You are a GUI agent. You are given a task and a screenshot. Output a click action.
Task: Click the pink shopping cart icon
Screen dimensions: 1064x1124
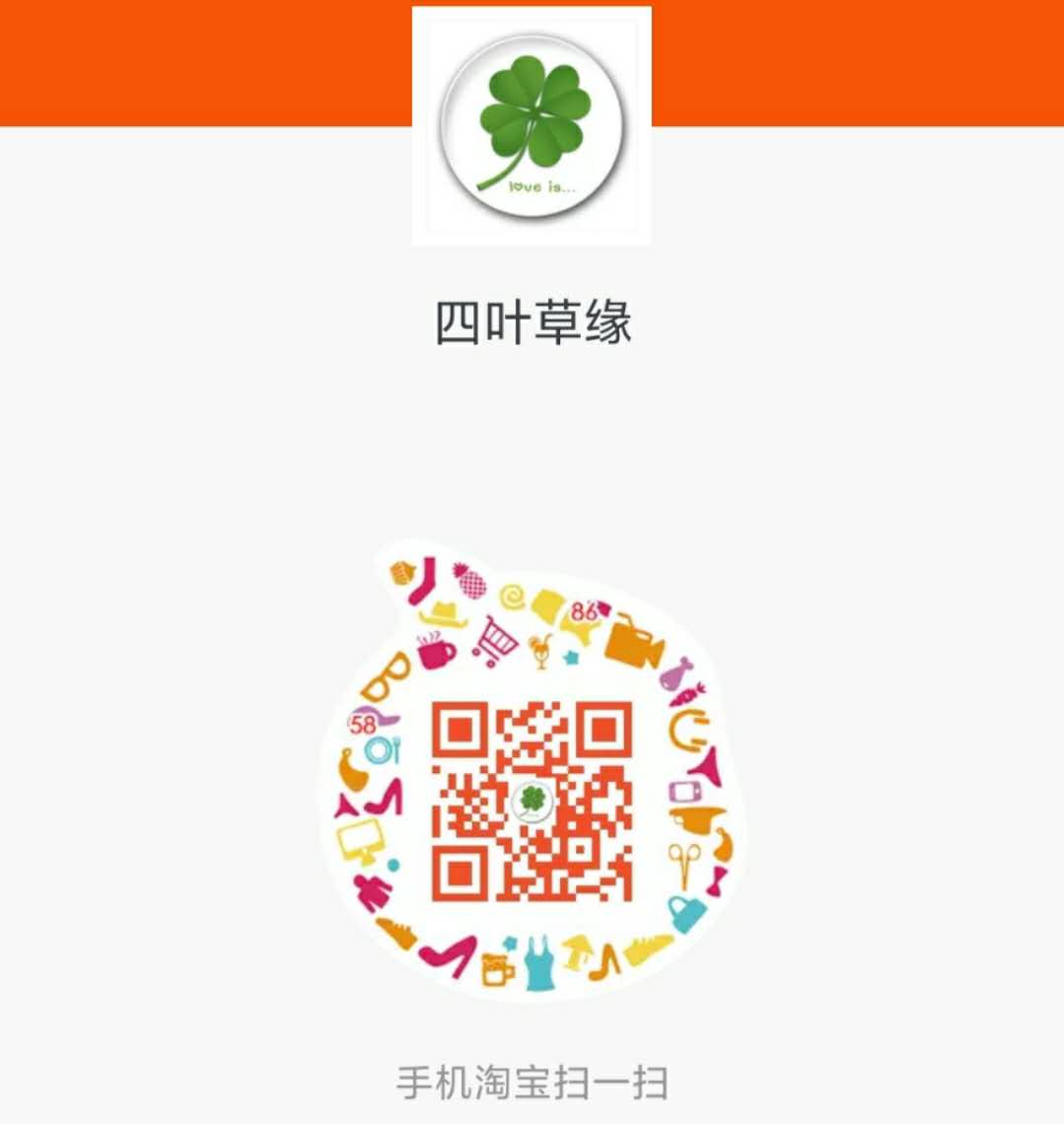(x=495, y=639)
